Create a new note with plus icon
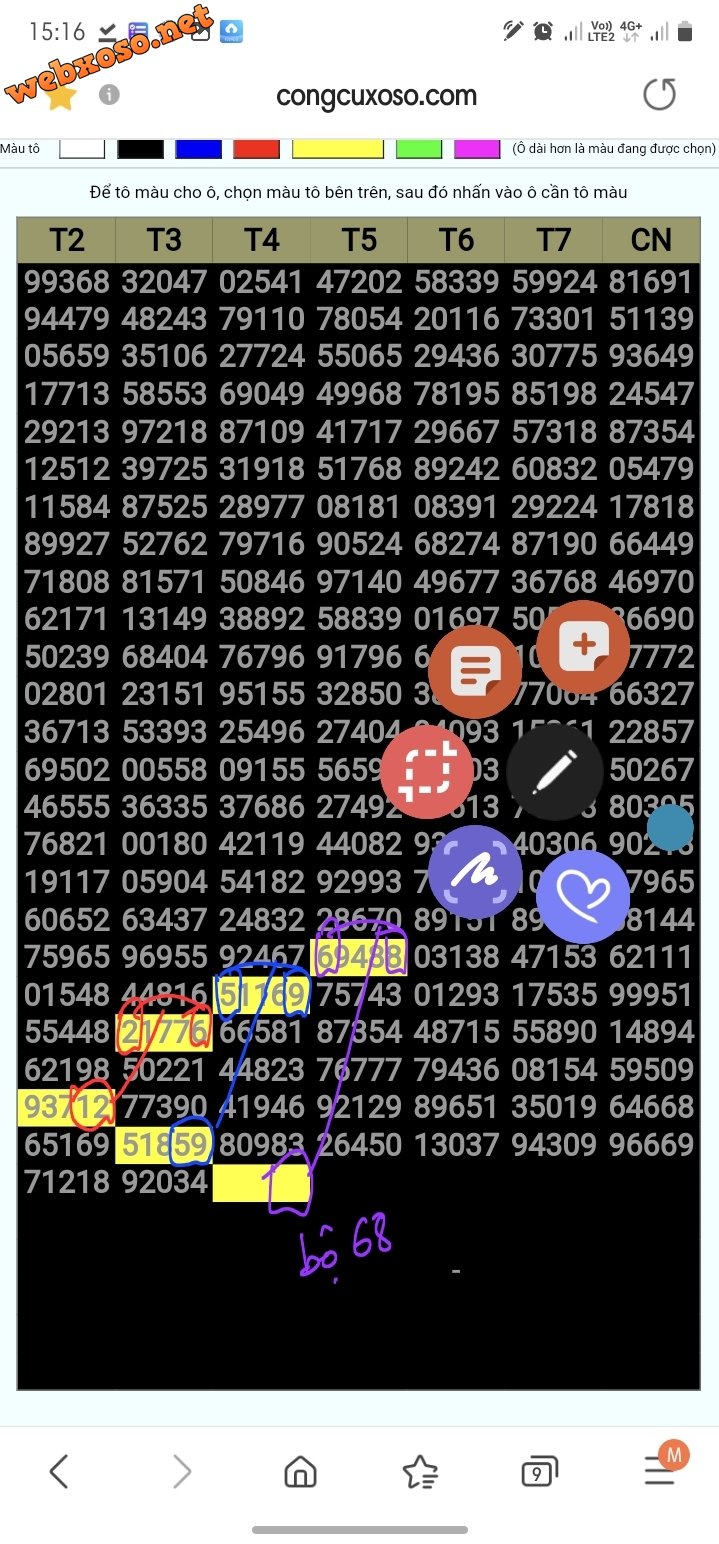This screenshot has height=1544, width=719. [x=583, y=647]
